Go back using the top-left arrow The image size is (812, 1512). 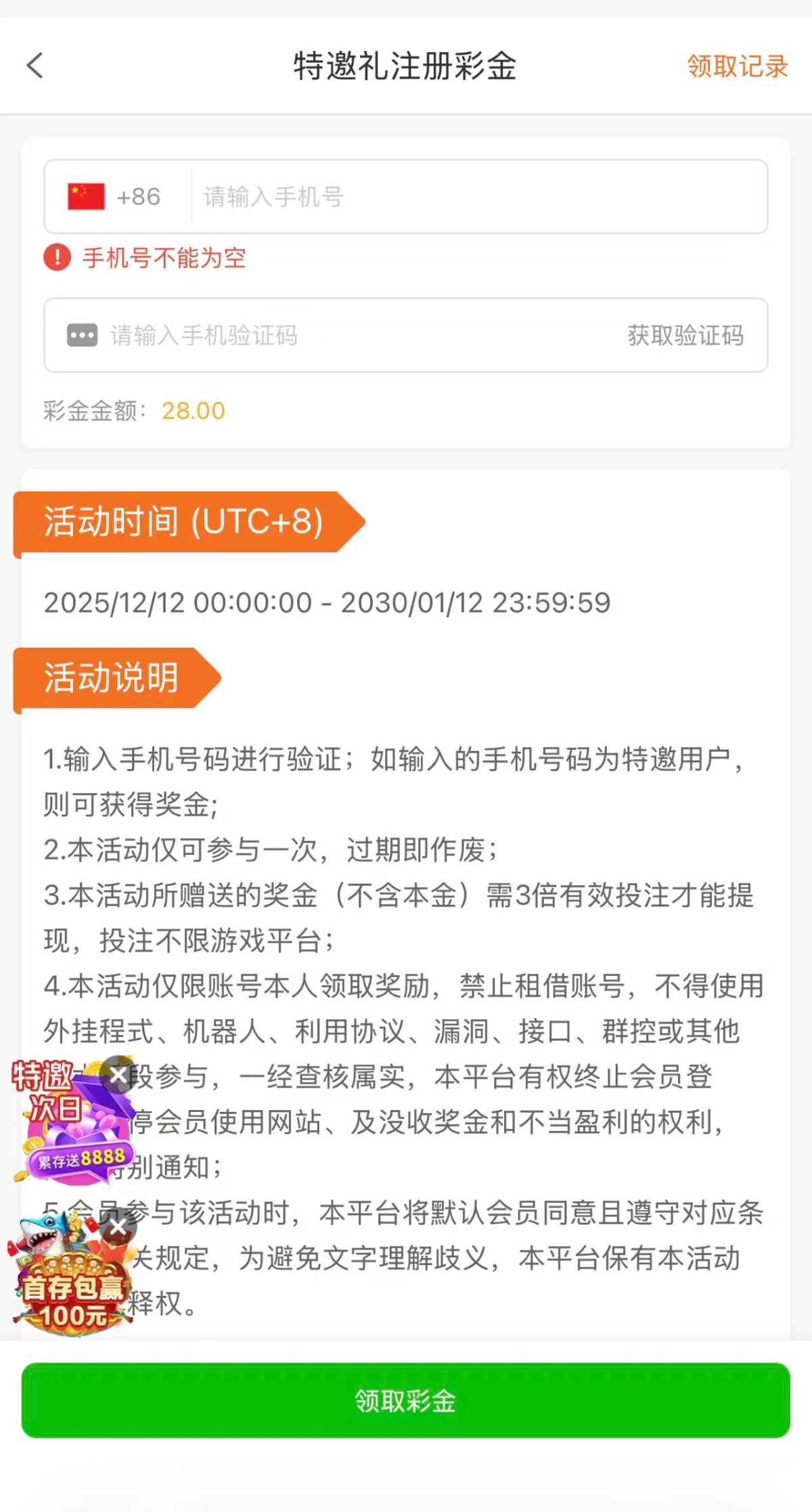point(35,66)
